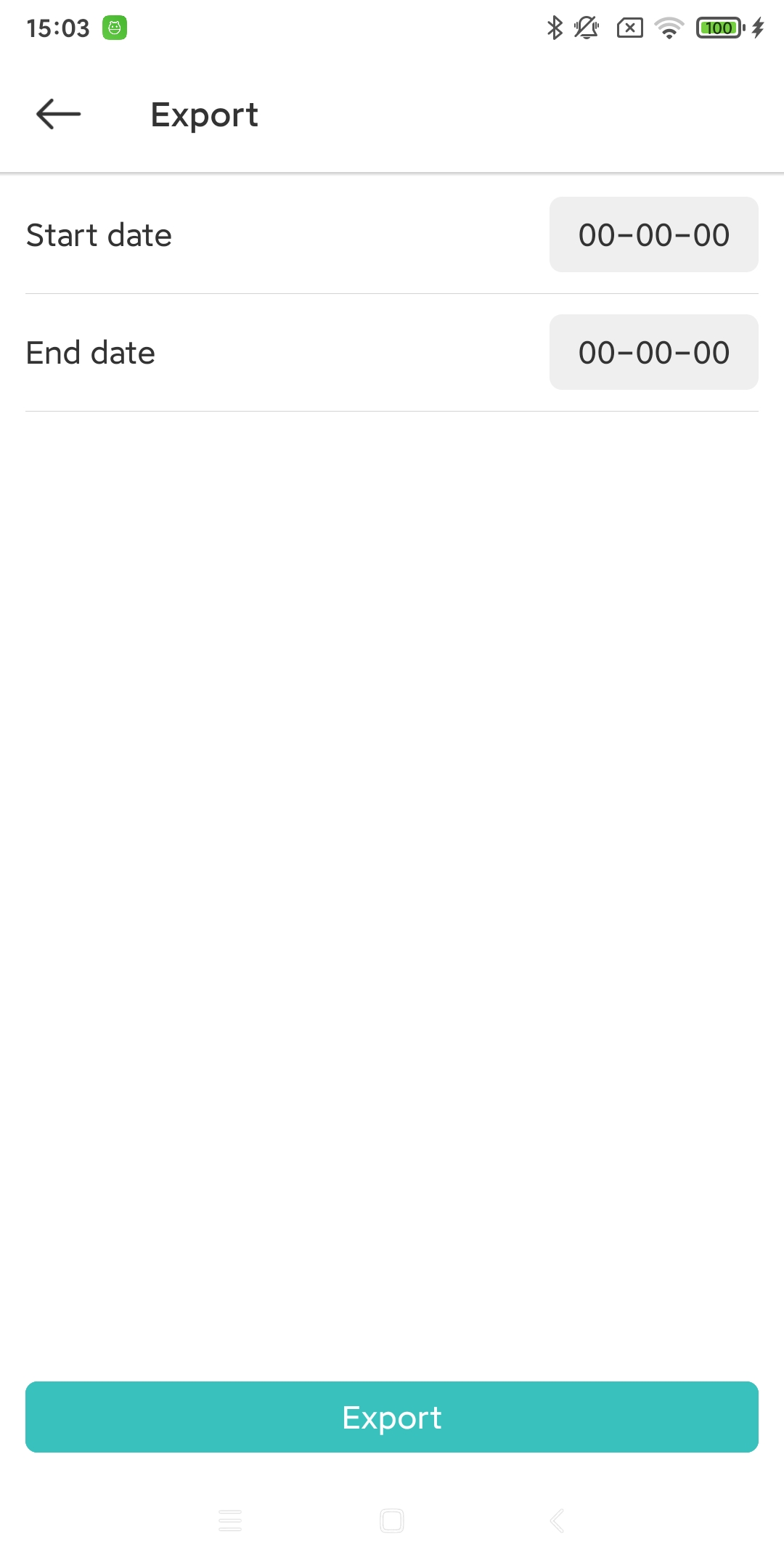The height and width of the screenshot is (1568, 784).
Task: Pick the End date value
Action: tap(653, 352)
